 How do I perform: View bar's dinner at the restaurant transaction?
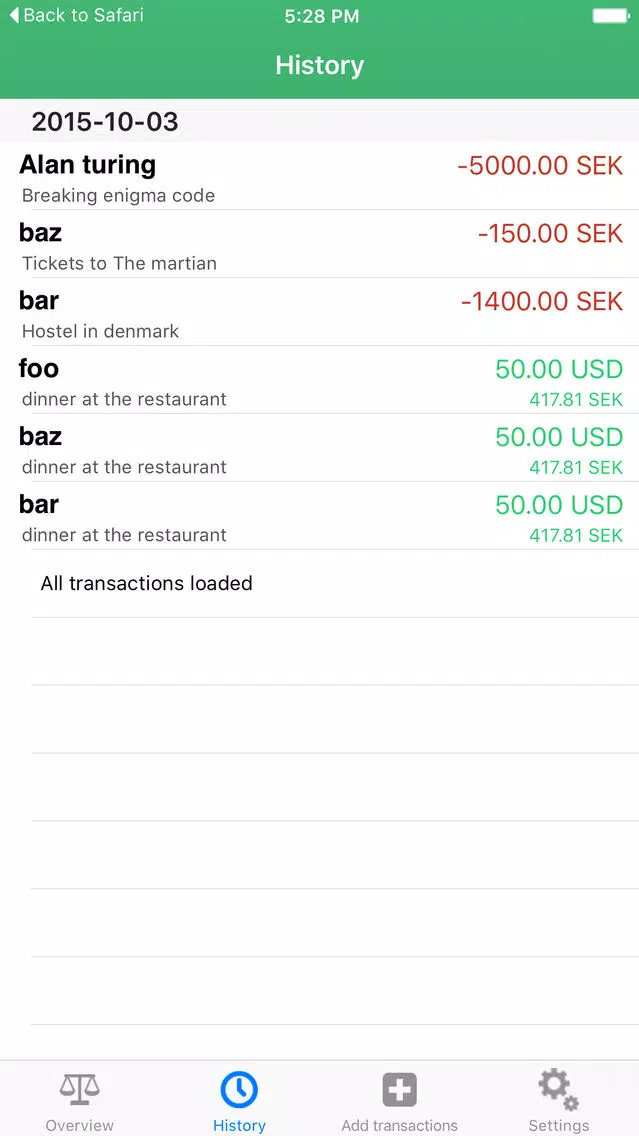pos(320,517)
